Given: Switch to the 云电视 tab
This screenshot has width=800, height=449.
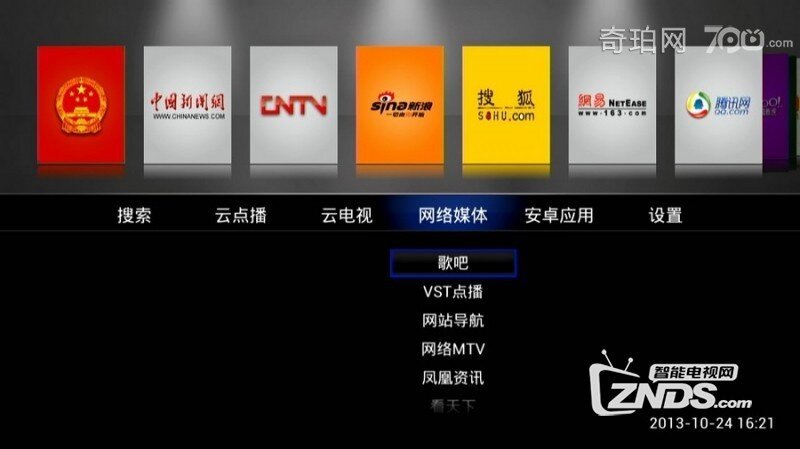Looking at the screenshot, I should (x=346, y=215).
